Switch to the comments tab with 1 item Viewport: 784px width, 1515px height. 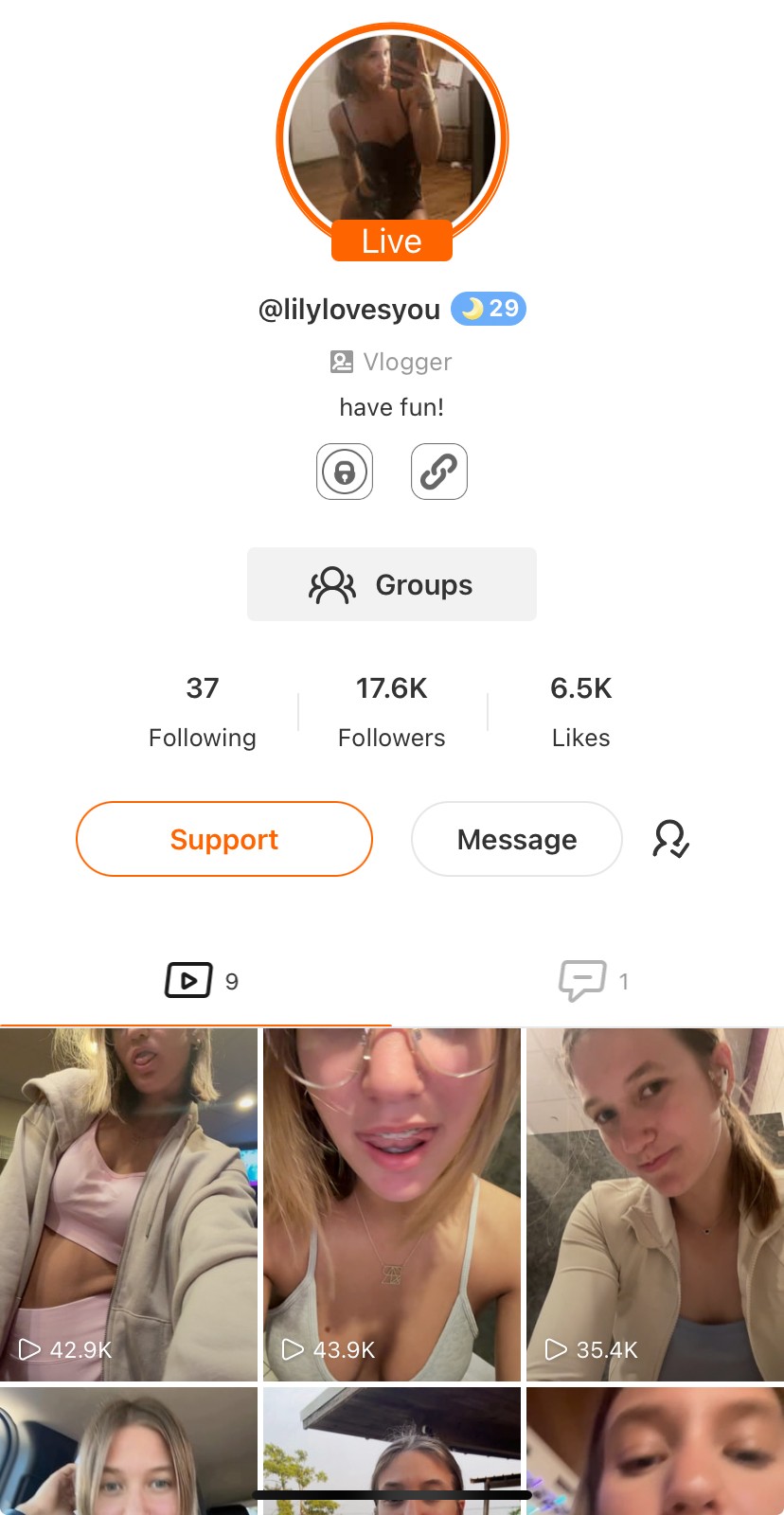coord(594,981)
